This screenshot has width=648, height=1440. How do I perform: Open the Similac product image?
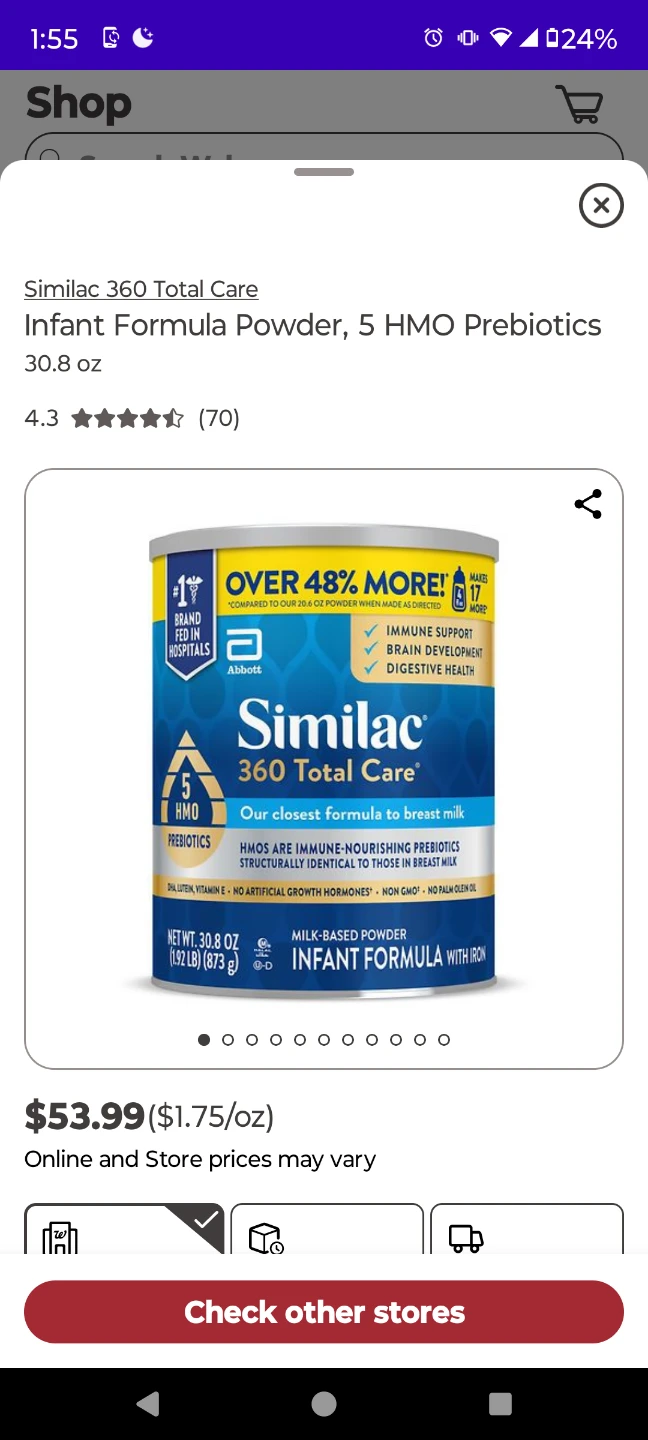(324, 760)
